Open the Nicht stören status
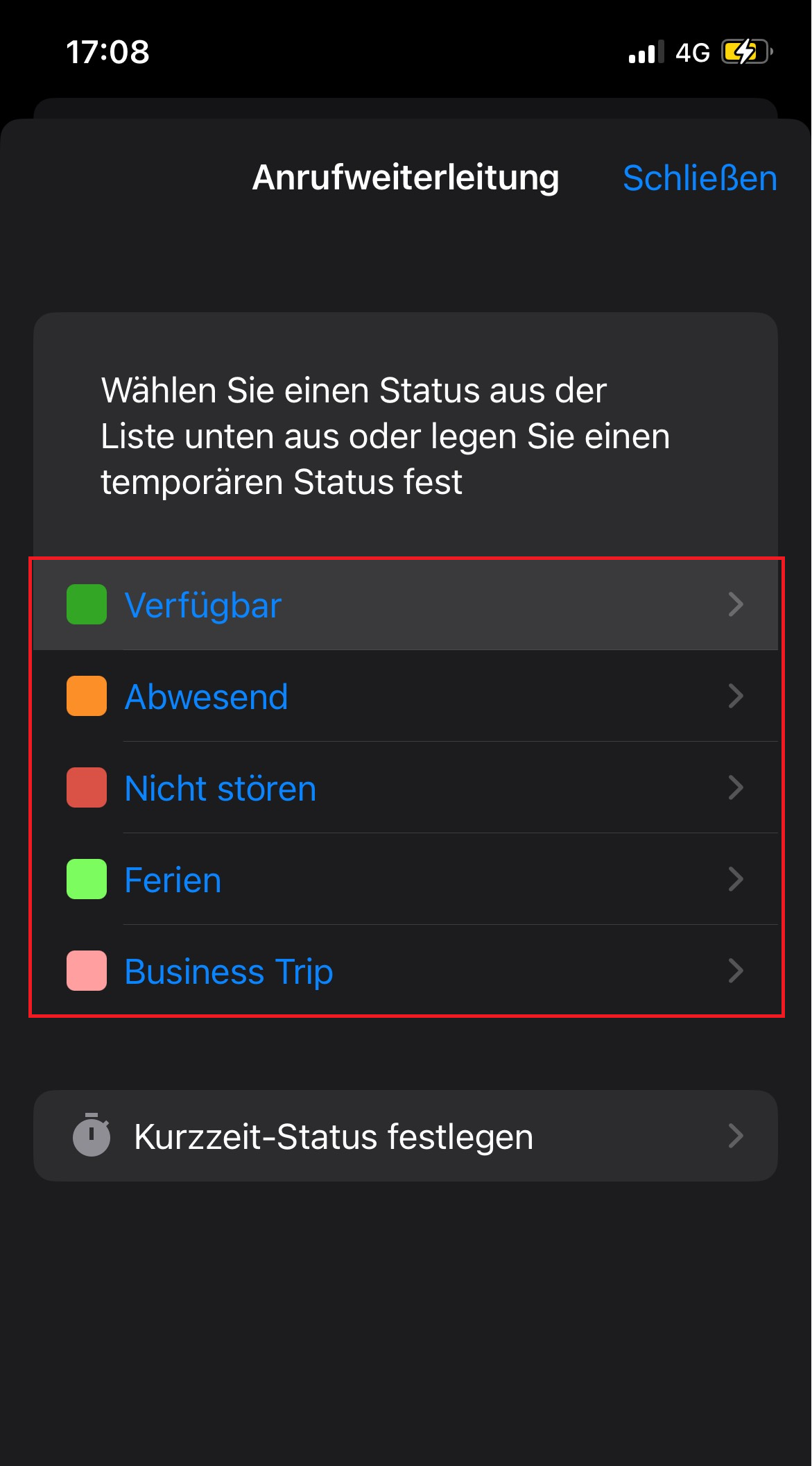Viewport: 812px width, 1466px height. click(x=405, y=788)
